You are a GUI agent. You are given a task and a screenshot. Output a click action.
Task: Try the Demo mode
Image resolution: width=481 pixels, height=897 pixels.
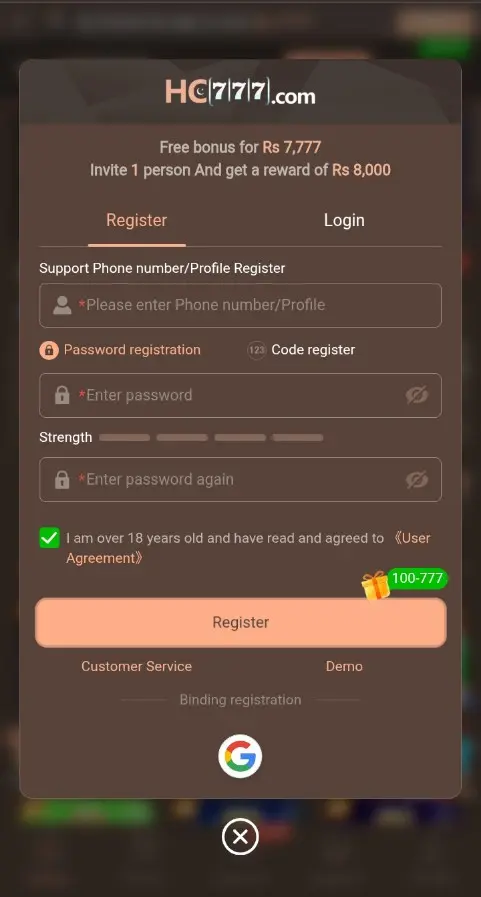(344, 666)
